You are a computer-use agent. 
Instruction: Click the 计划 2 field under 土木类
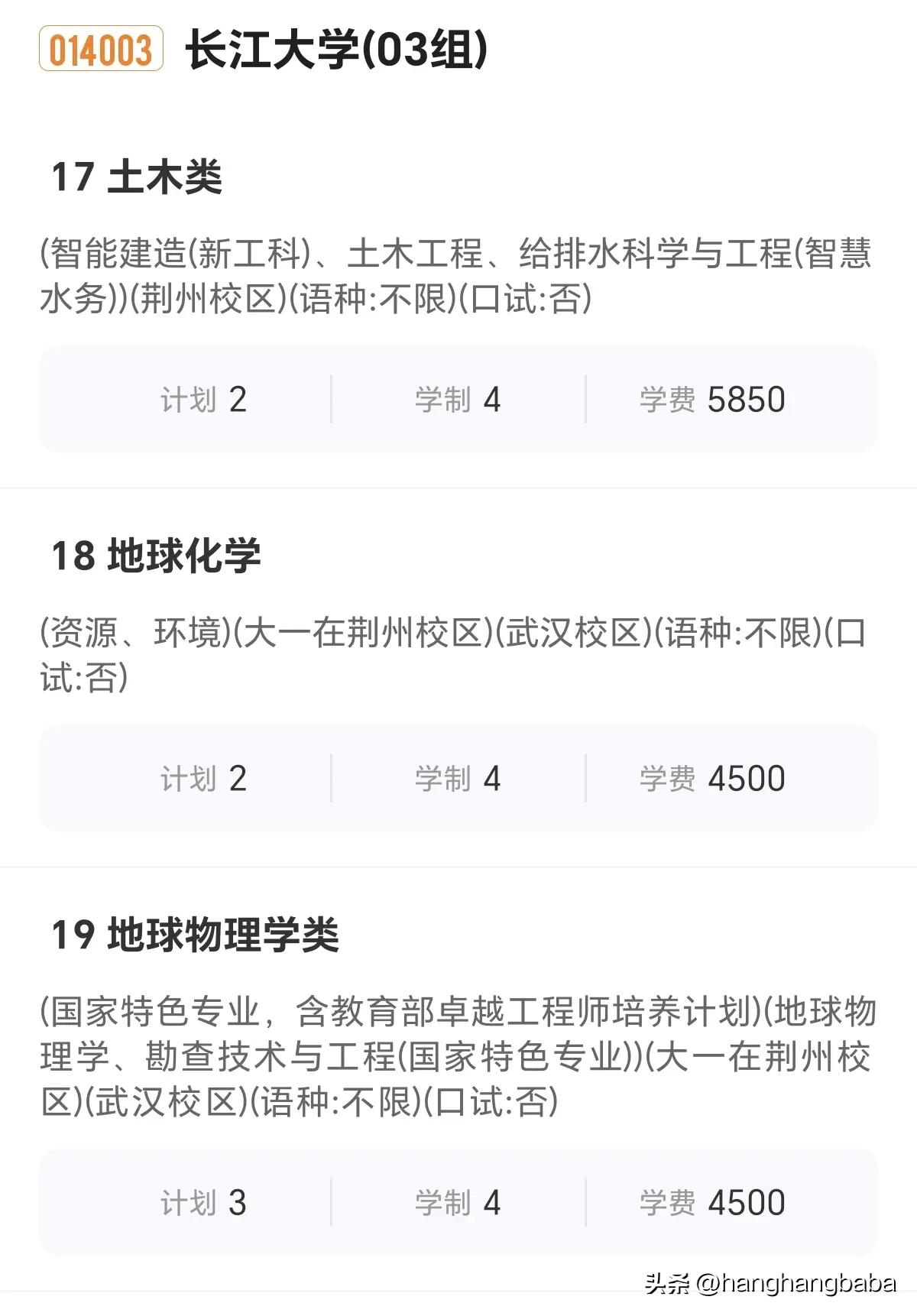[x=203, y=397]
